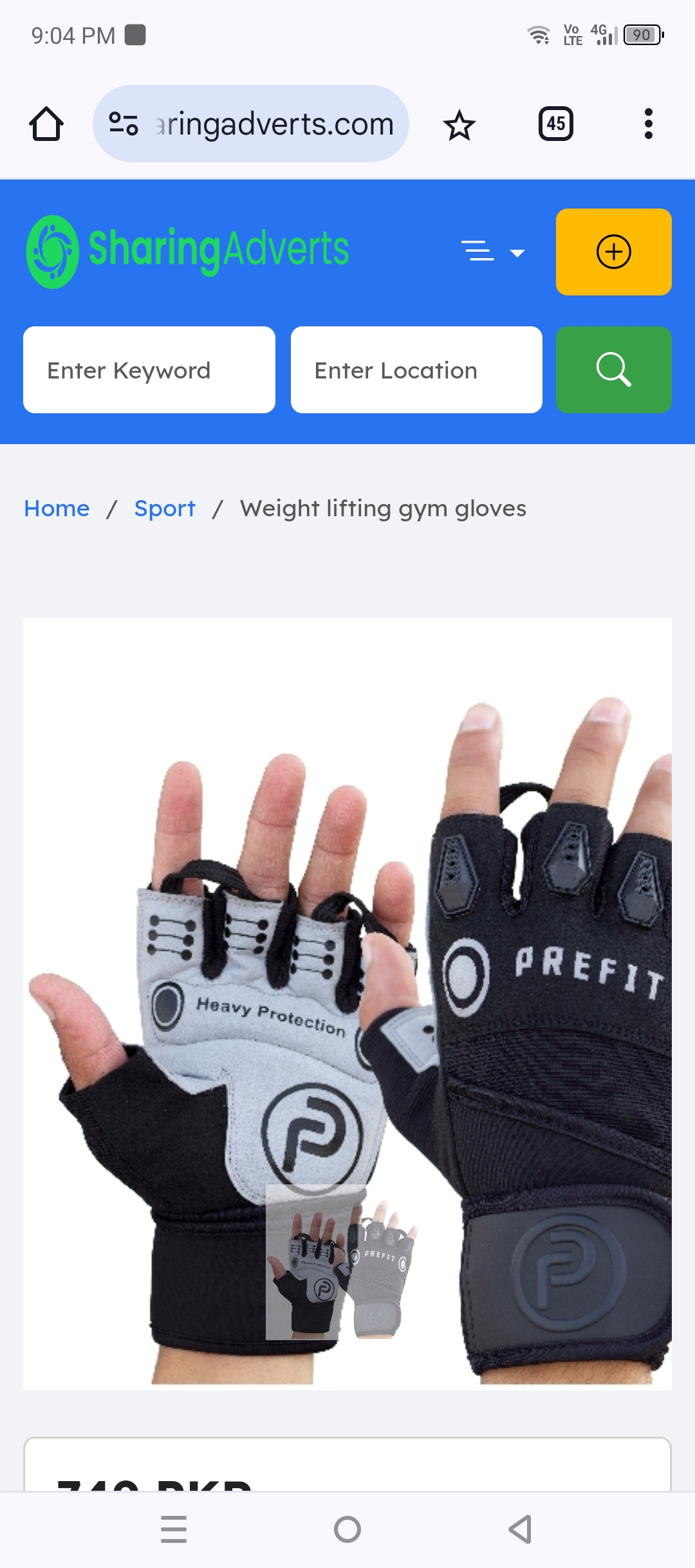The height and width of the screenshot is (1568, 695).
Task: Open the tab switcher showing 45
Action: [x=555, y=124]
